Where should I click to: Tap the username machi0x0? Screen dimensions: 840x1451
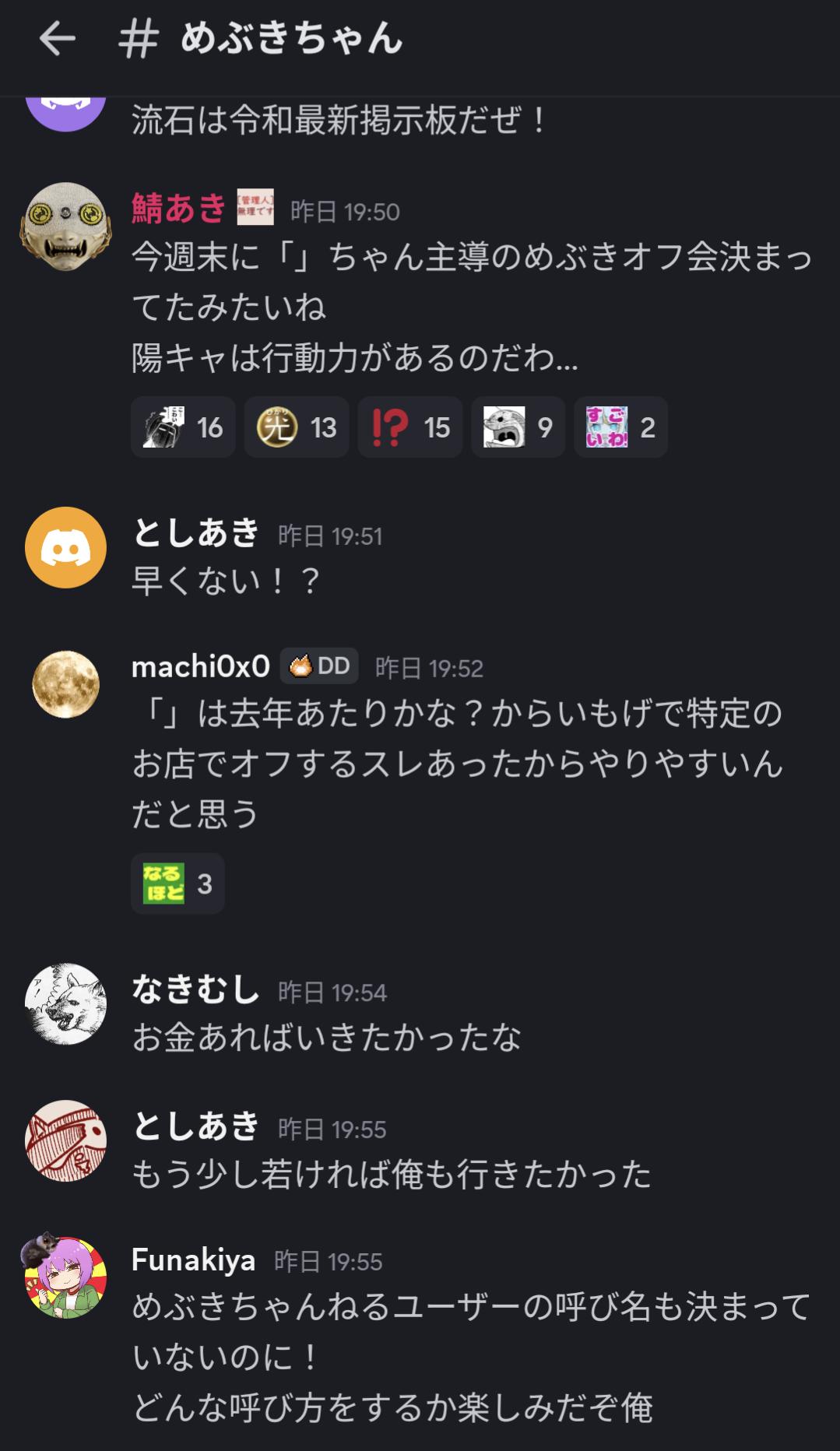click(200, 666)
